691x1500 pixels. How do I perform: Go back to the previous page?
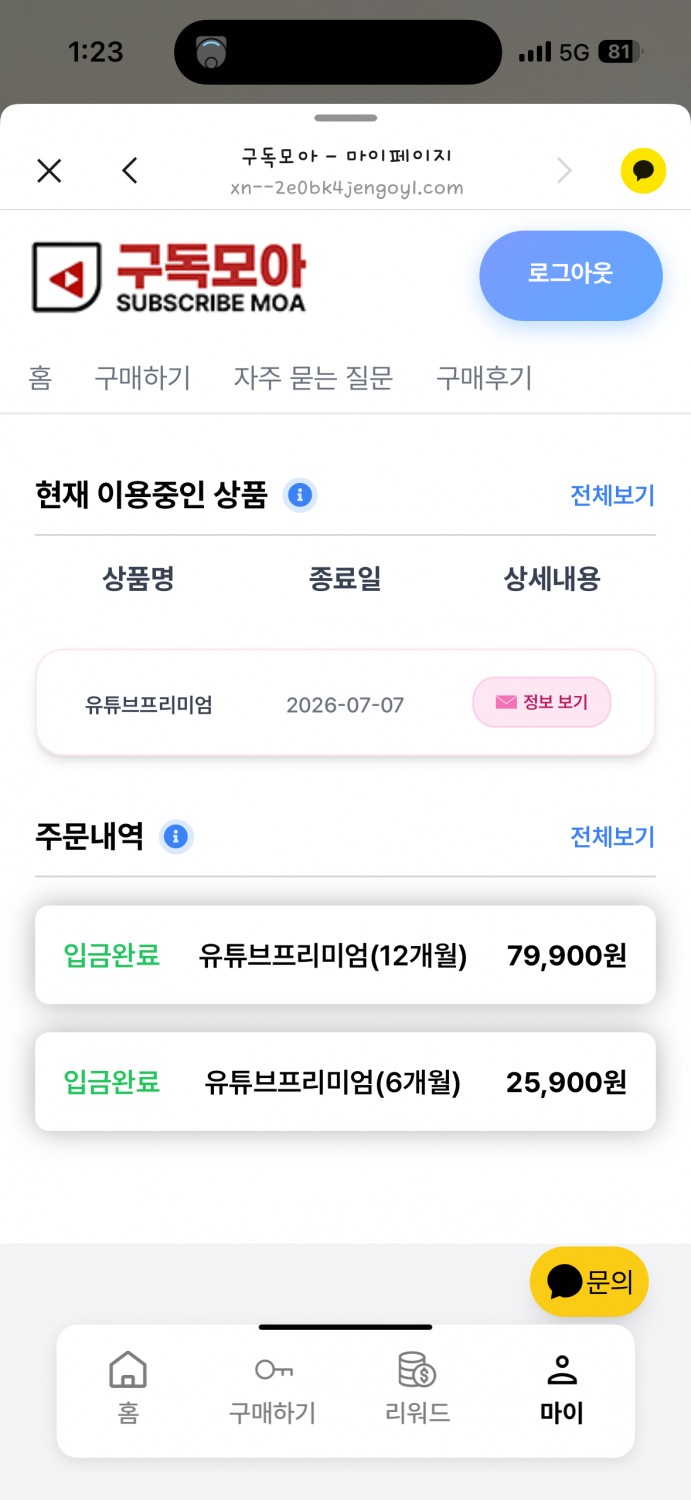129,171
